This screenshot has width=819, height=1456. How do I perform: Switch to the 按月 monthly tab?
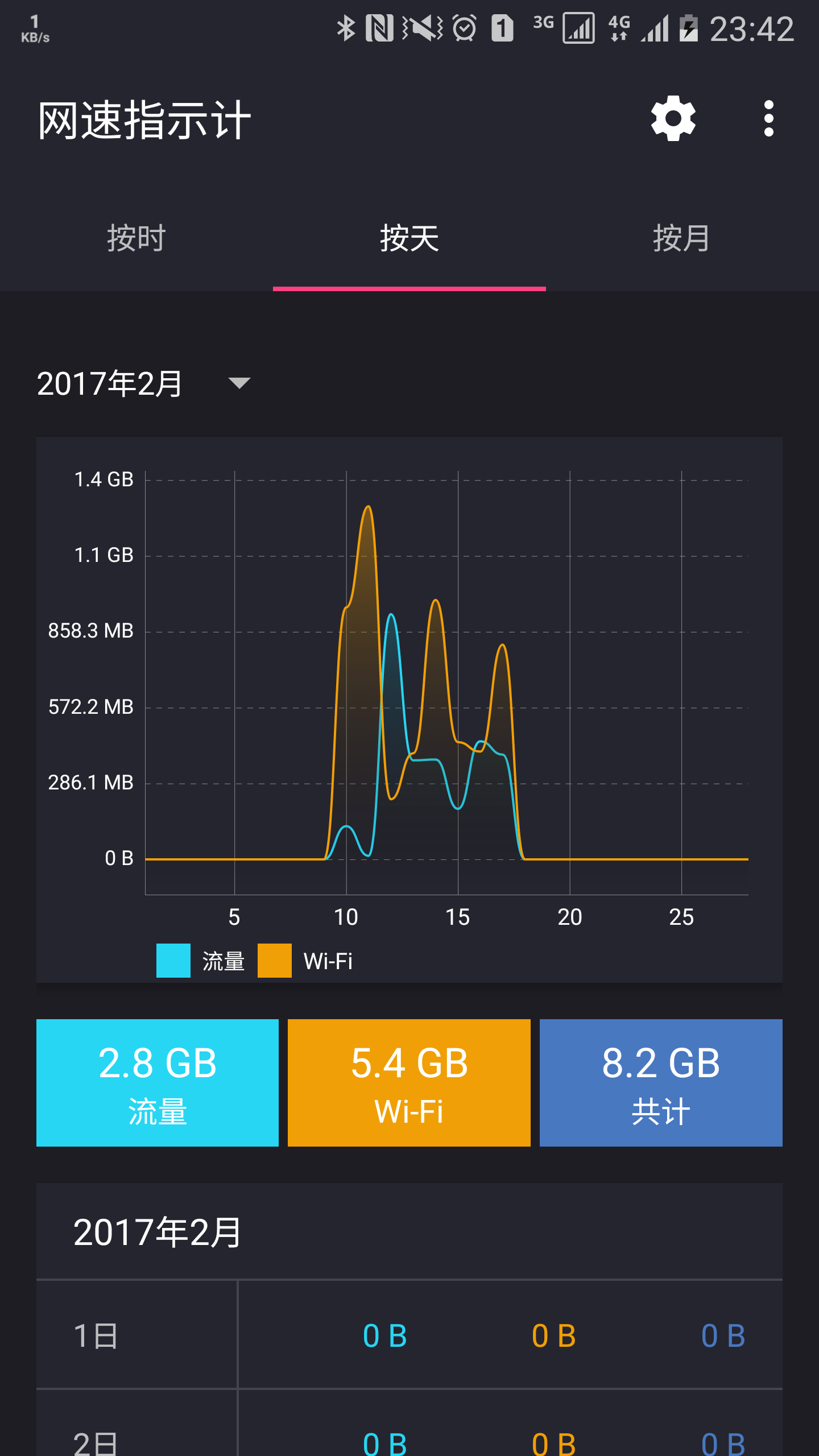pos(681,238)
